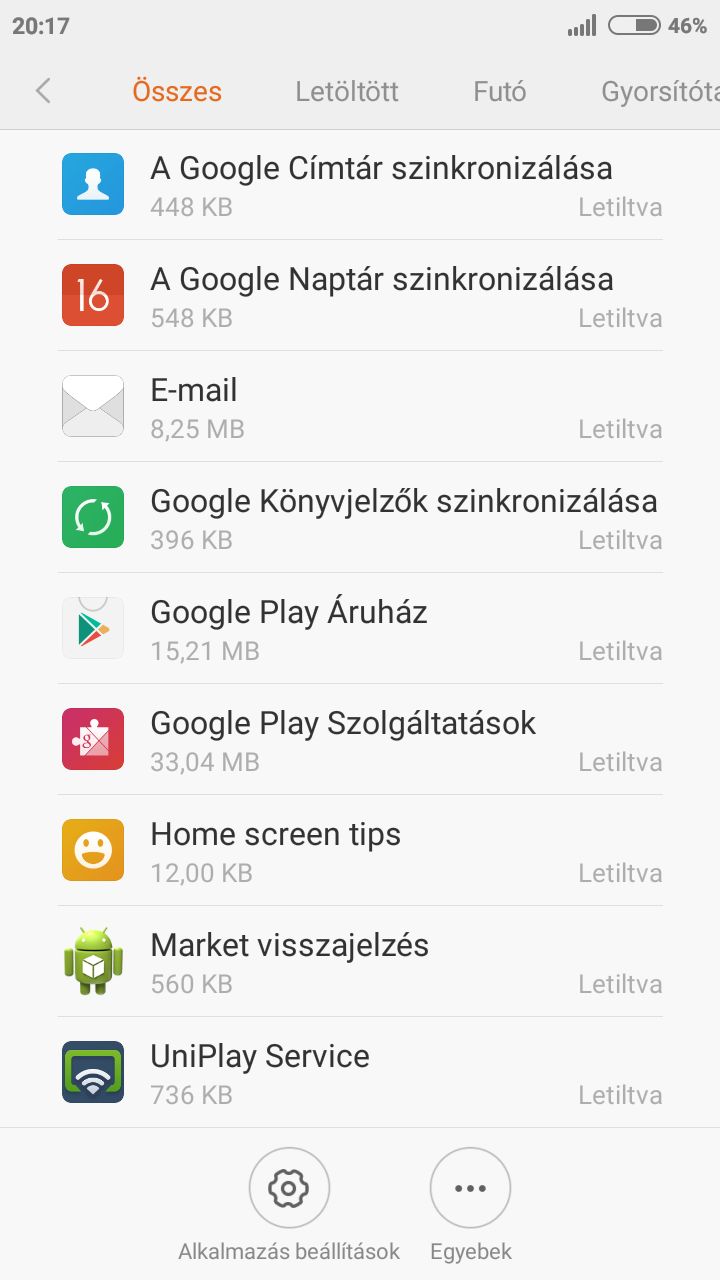This screenshot has height=1280, width=720.
Task: Open Market visszajelzés app details
Action: coord(360,961)
